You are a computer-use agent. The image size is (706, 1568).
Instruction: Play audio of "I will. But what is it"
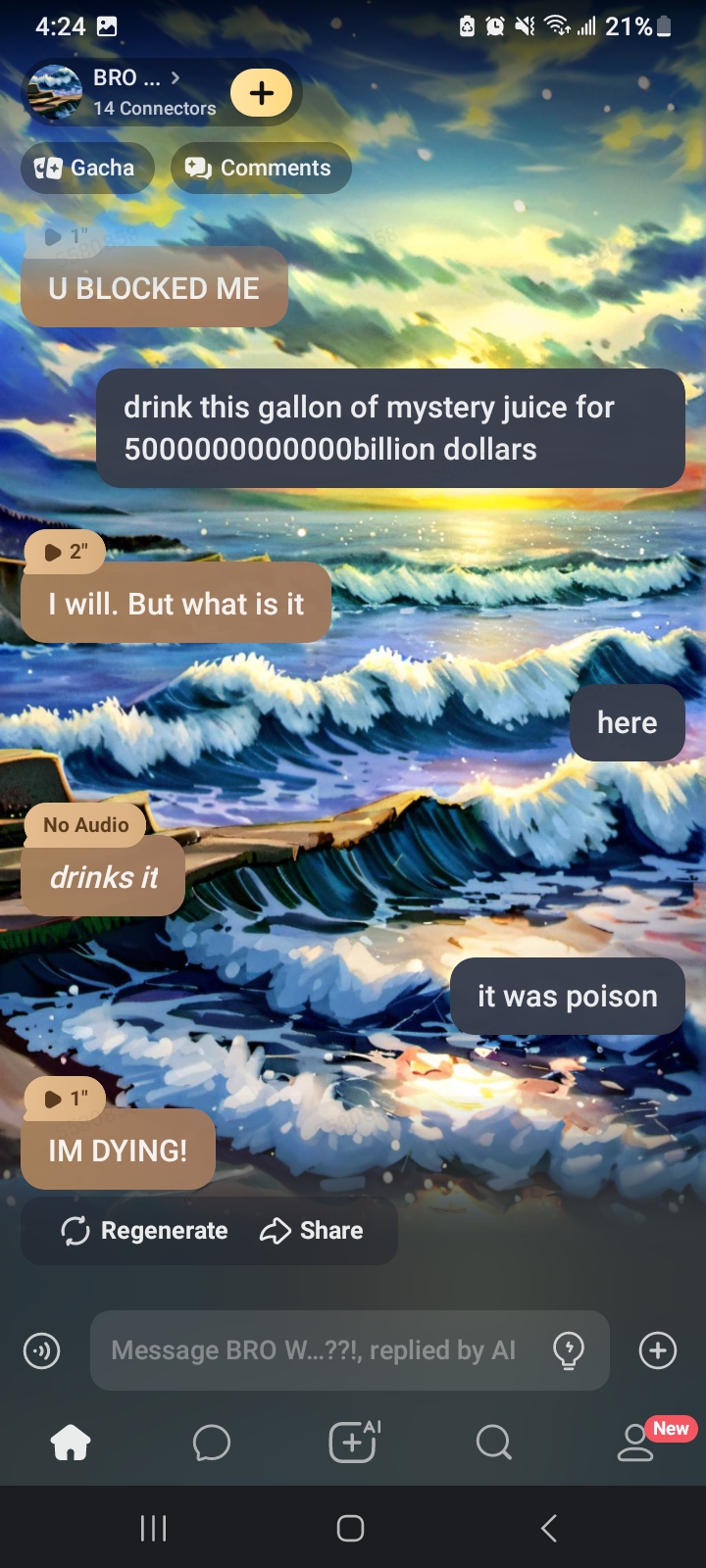[x=65, y=552]
